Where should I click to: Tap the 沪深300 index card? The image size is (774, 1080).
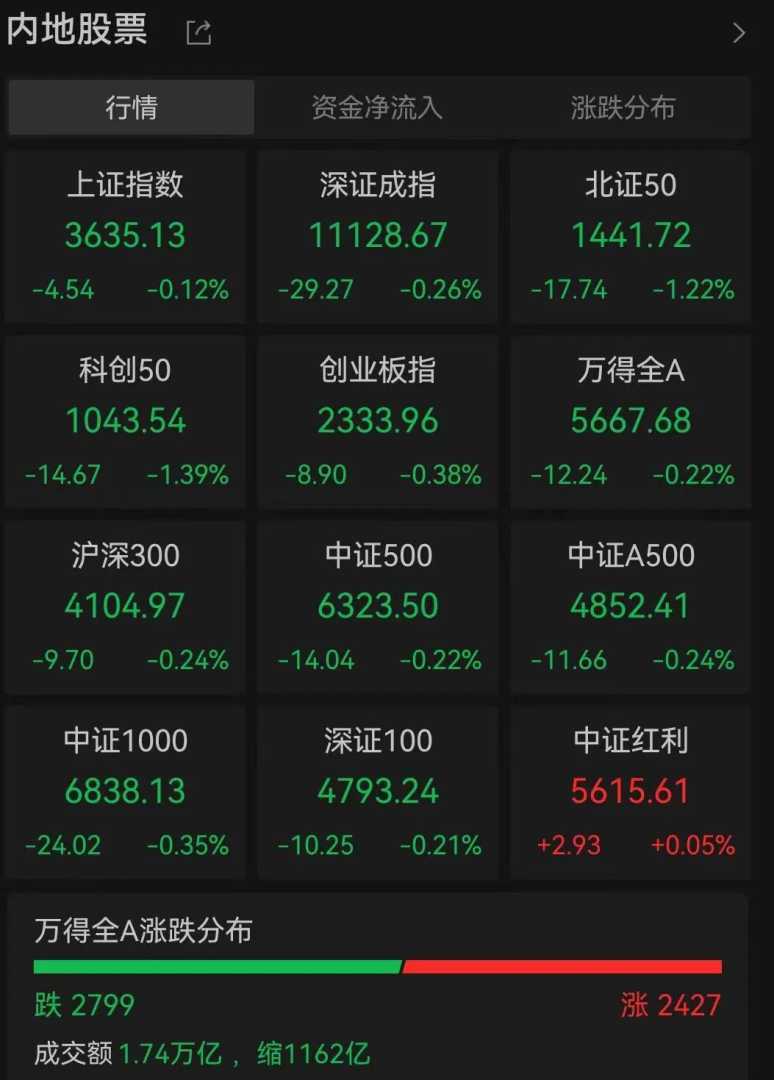(x=125, y=606)
